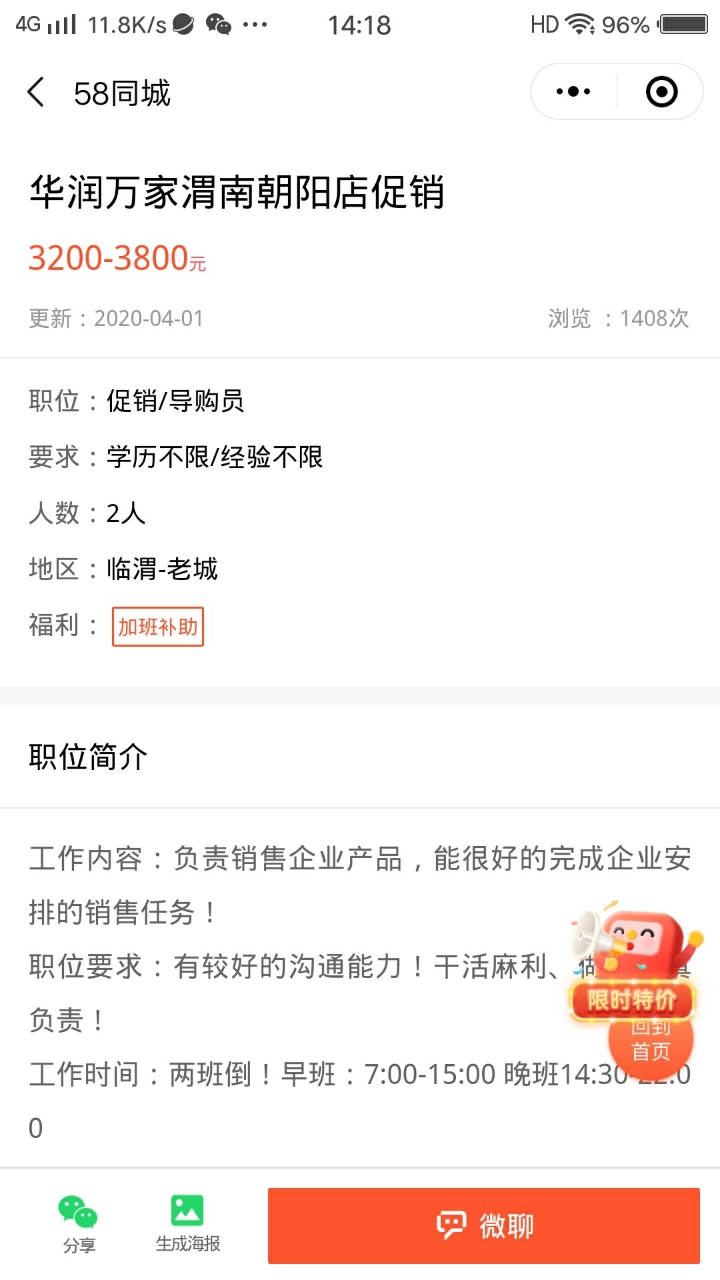Generate a poster with 生成海报
720x1280 pixels.
[x=187, y=1224]
